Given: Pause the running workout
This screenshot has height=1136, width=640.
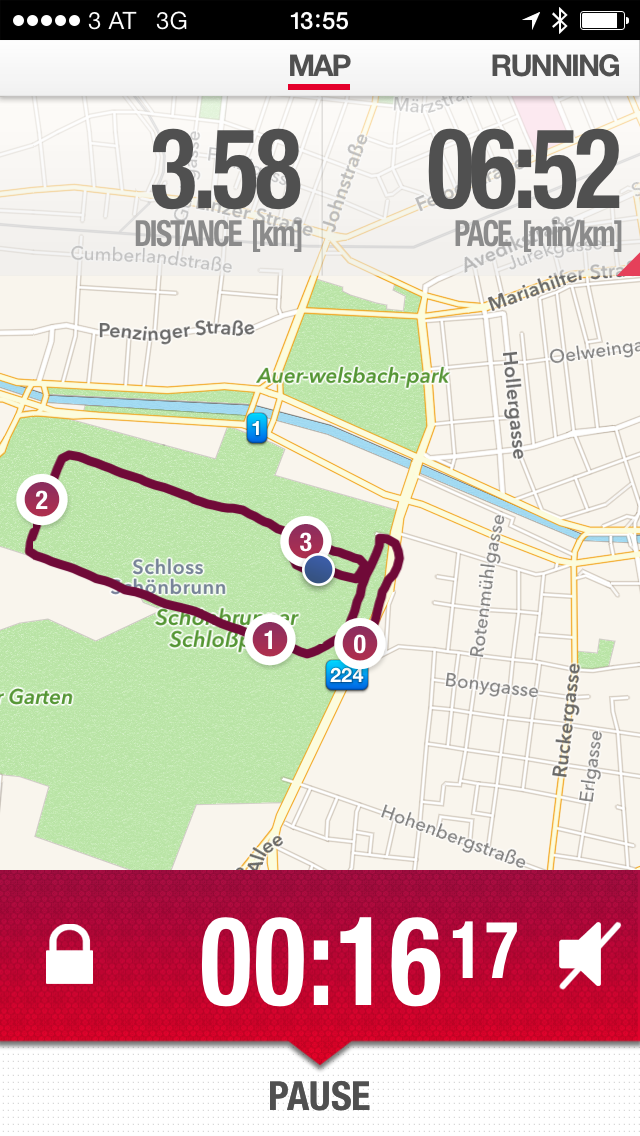Looking at the screenshot, I should [x=319, y=1095].
